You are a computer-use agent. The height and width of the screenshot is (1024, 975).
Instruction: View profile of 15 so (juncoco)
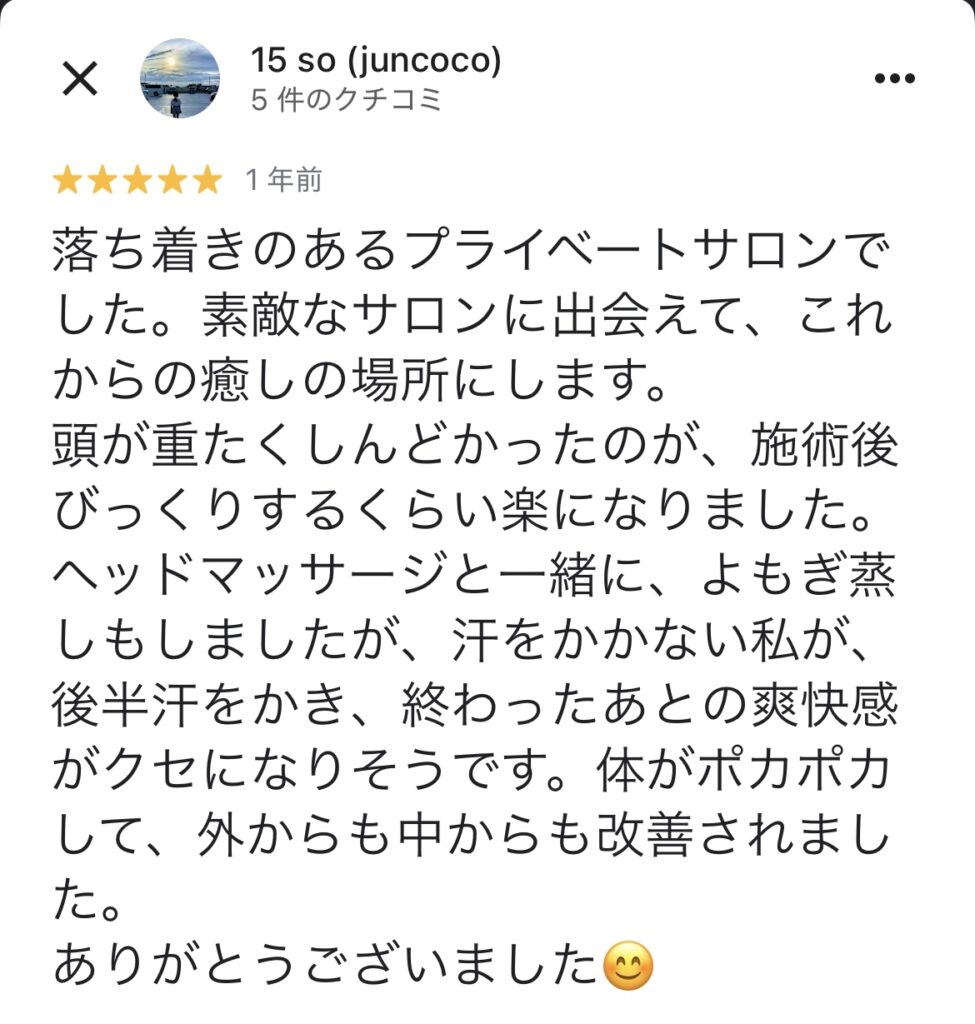[x=375, y=62]
